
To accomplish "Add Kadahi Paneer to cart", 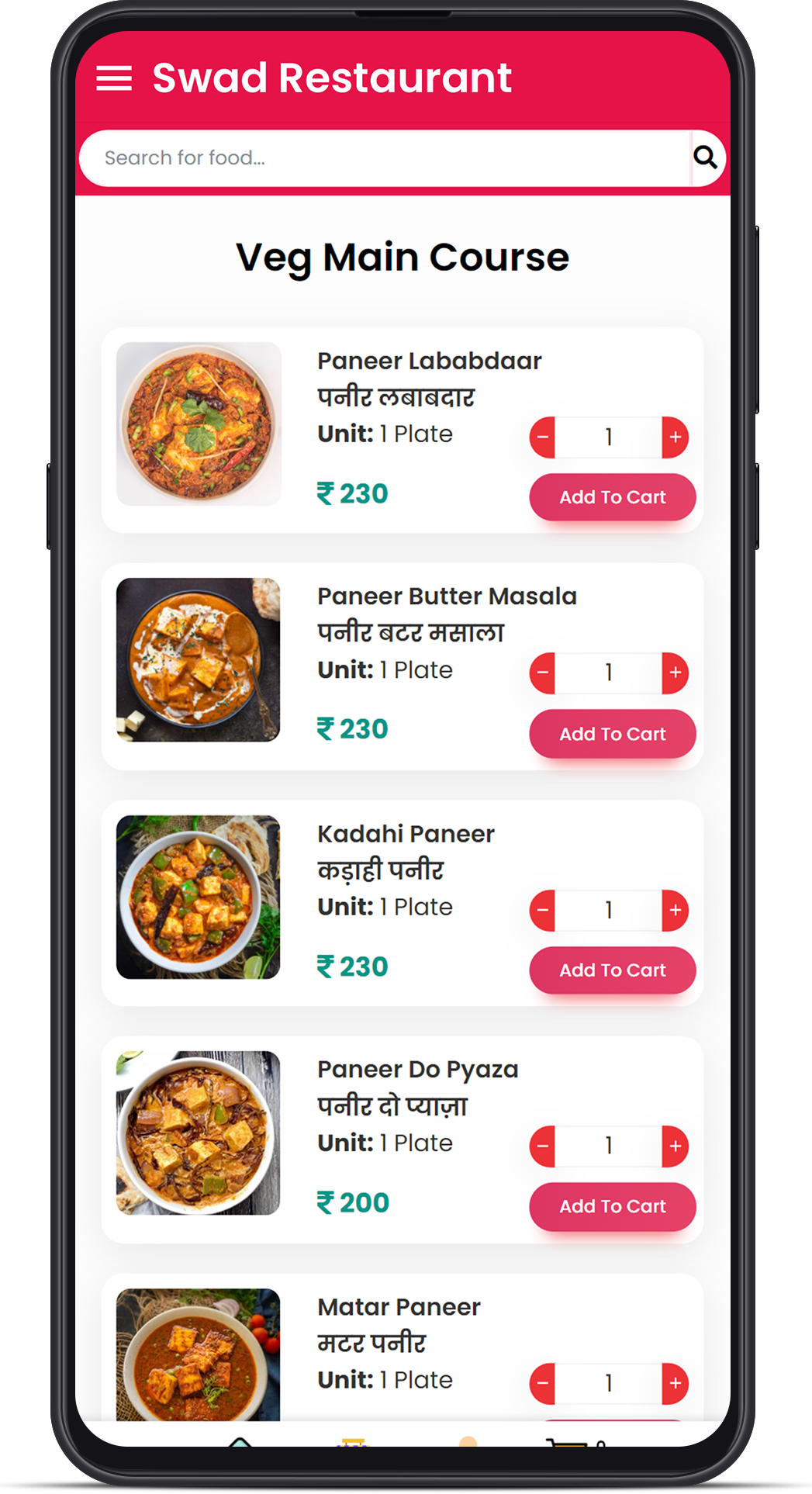I will (x=612, y=970).
